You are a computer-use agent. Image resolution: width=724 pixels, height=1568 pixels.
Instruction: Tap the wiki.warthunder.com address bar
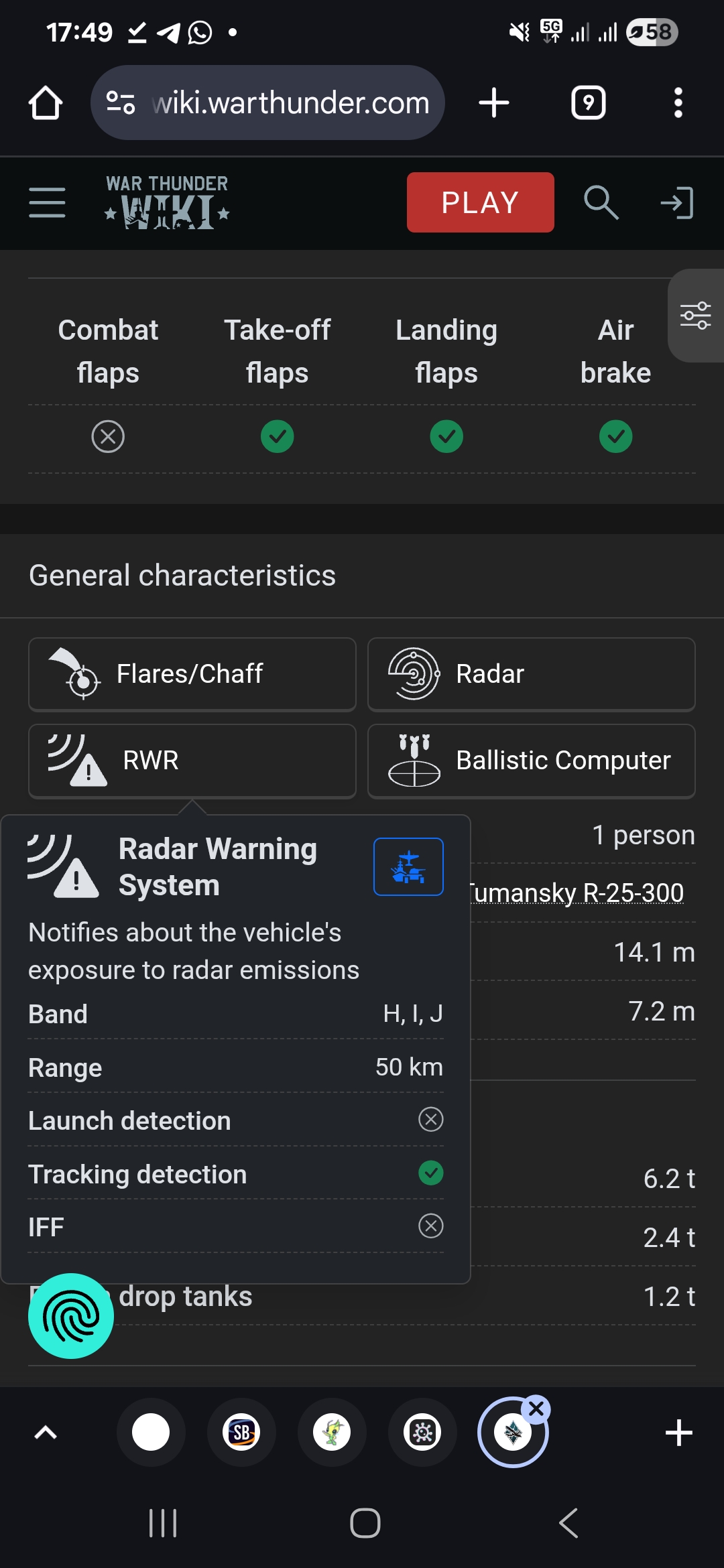[x=267, y=103]
